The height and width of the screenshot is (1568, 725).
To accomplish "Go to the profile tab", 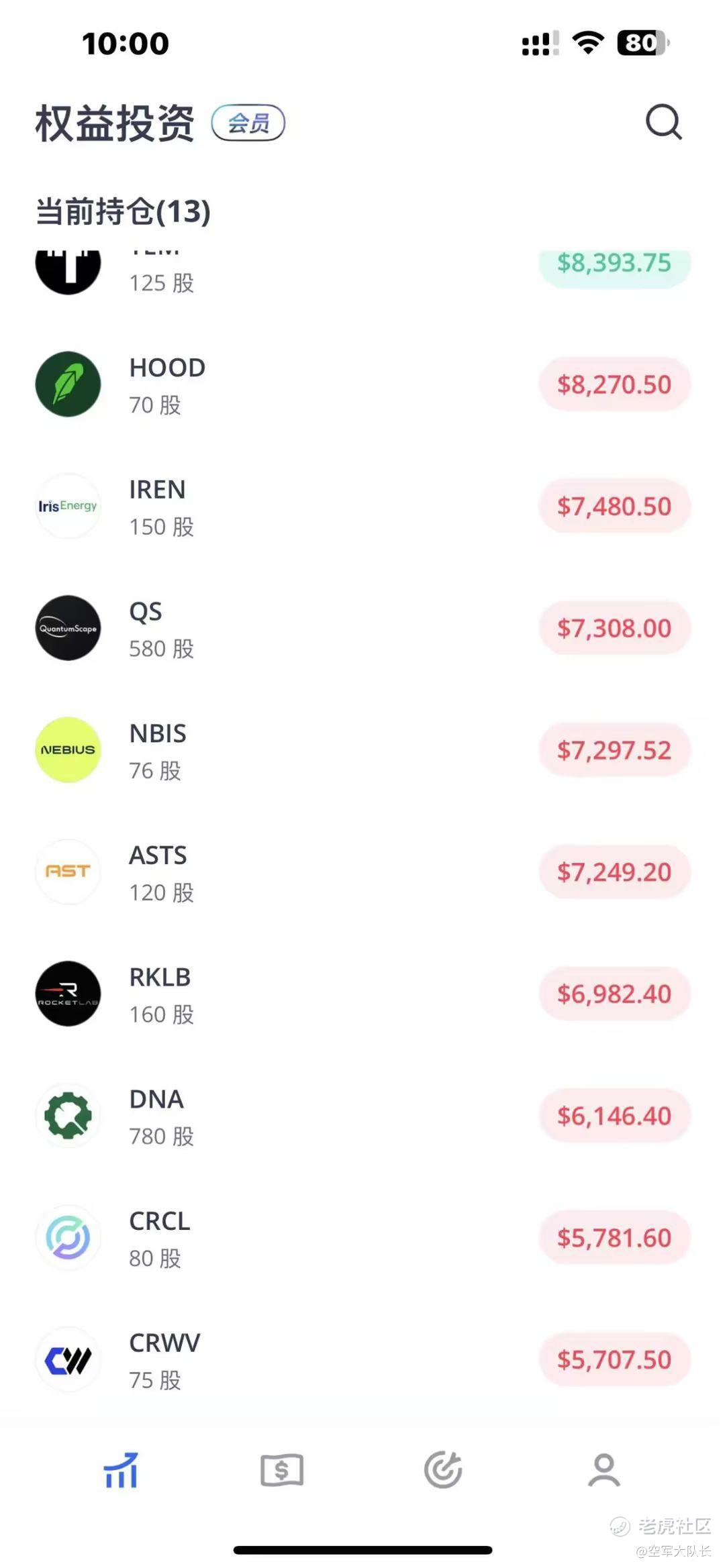I will coord(604,1470).
